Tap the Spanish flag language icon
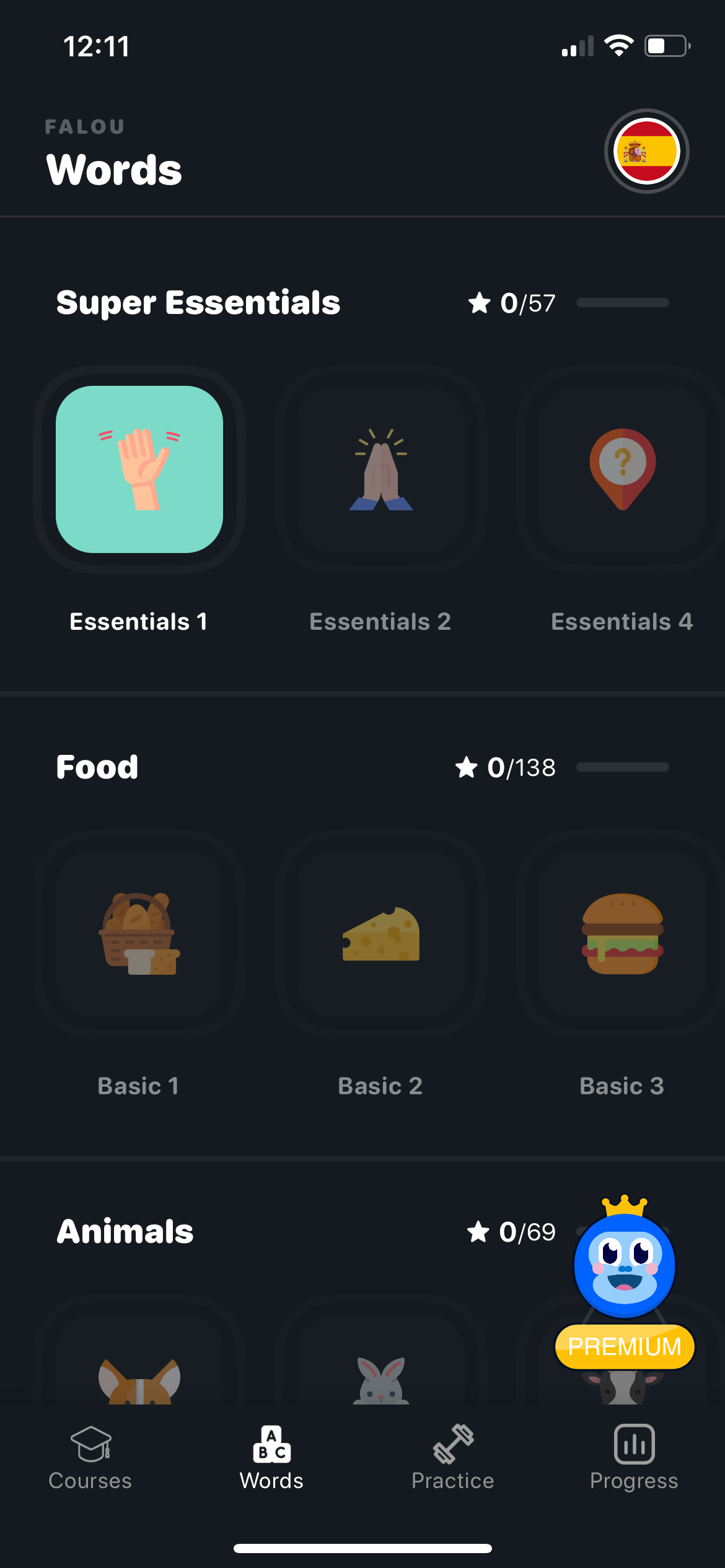The image size is (725, 1568). coord(647,152)
